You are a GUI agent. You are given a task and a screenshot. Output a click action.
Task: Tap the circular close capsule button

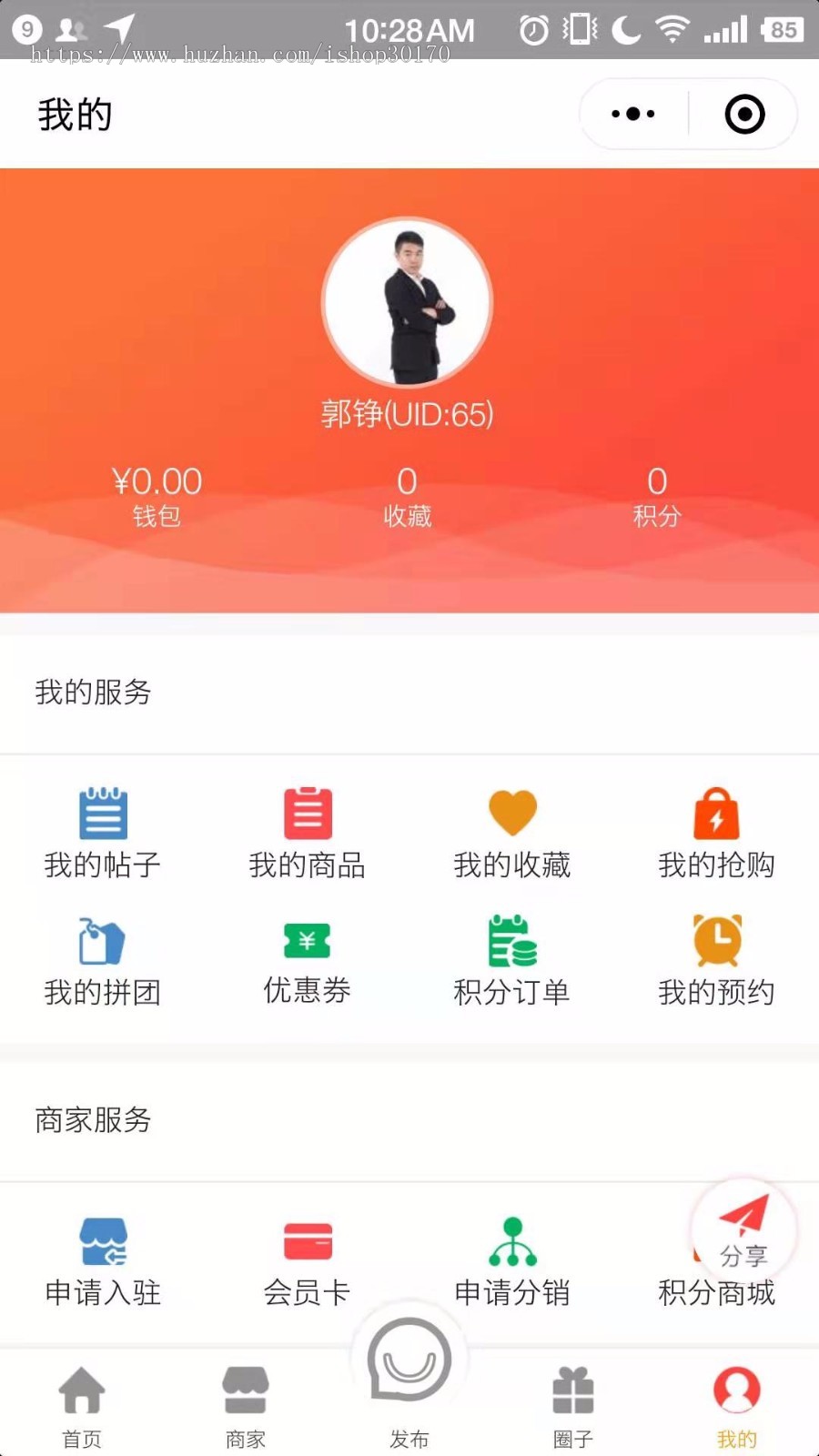tap(743, 114)
